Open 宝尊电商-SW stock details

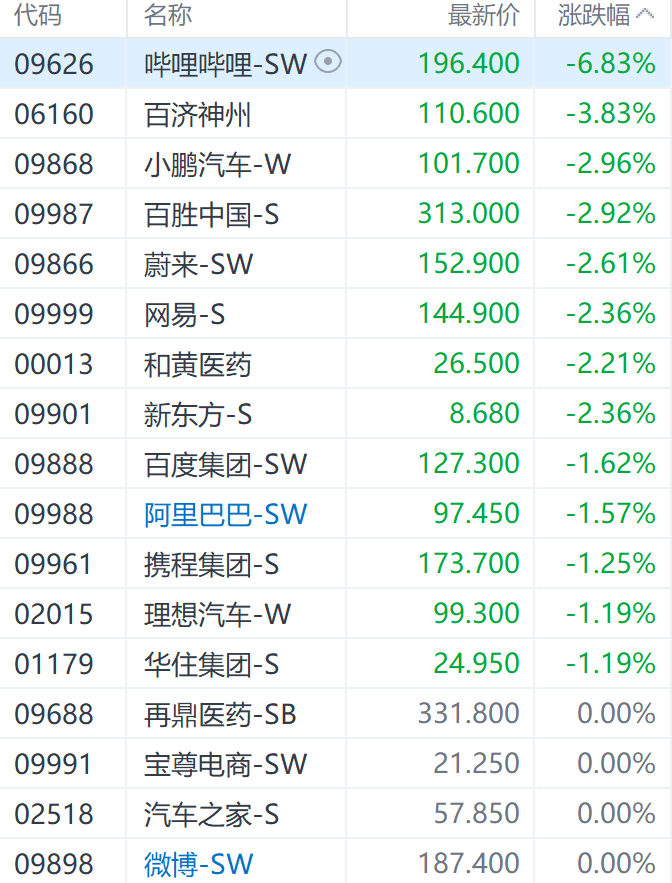click(x=225, y=764)
